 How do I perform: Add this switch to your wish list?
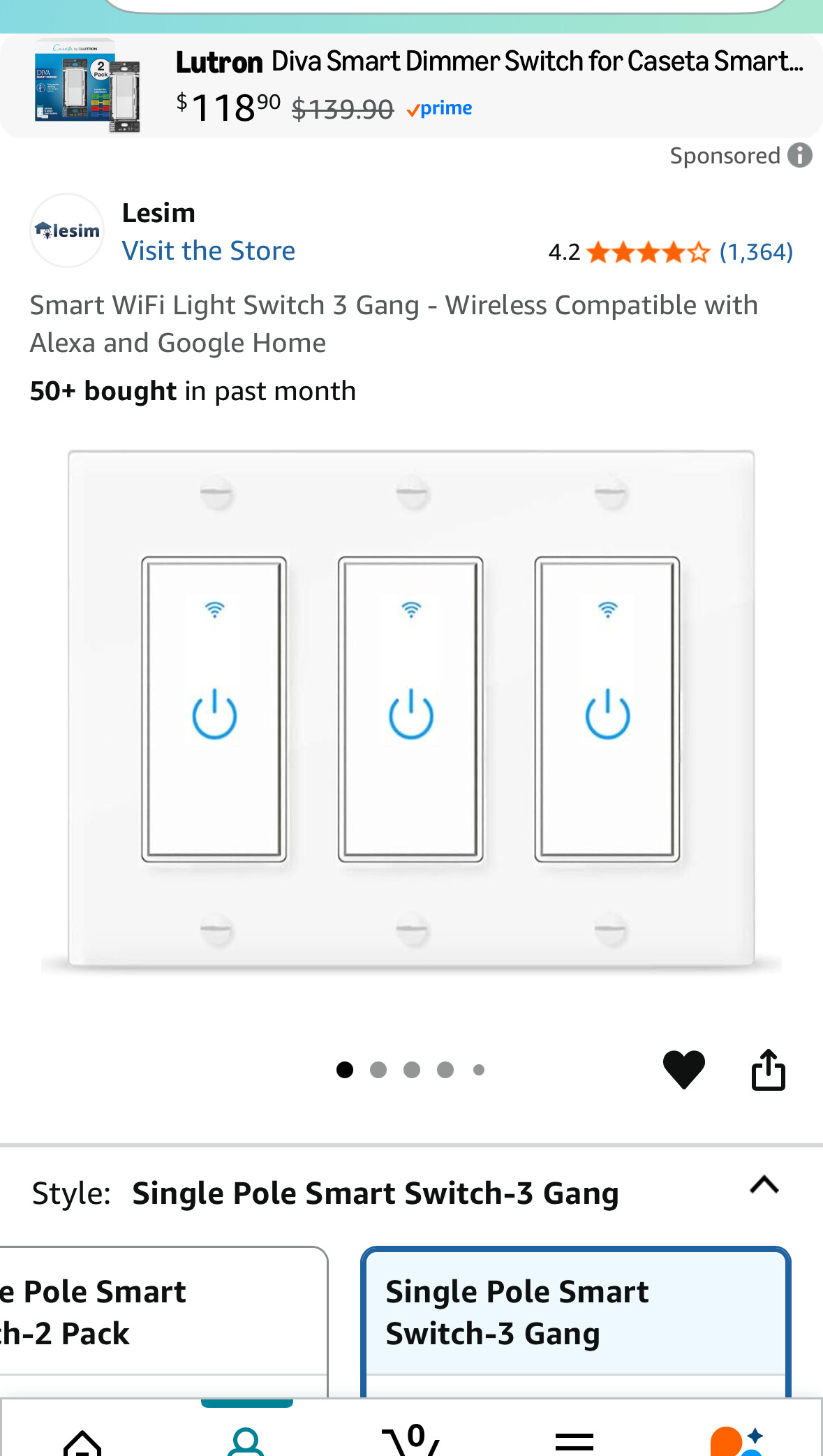683,1069
